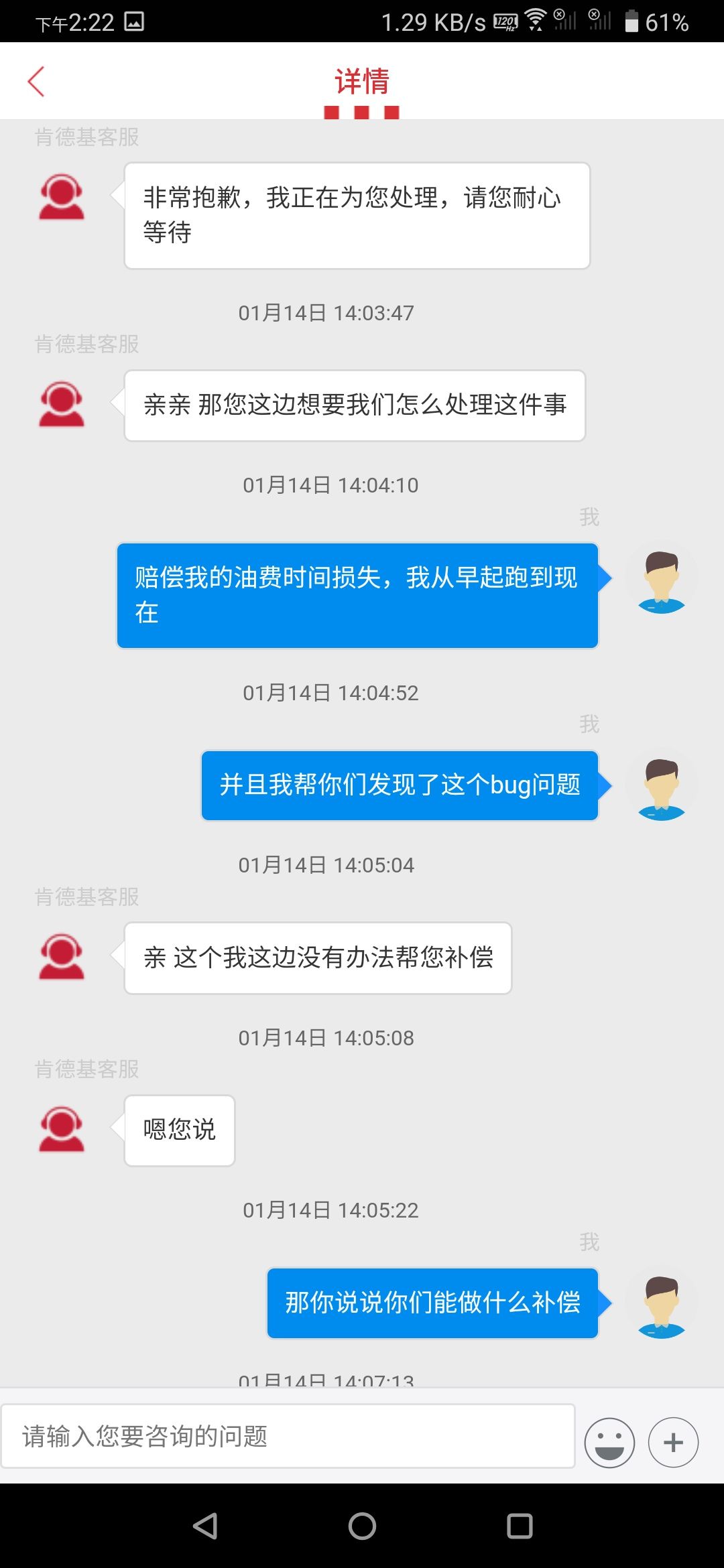Screen dimensions: 724x1568
Task: Select the 详情 title at the top
Action: [x=362, y=80]
